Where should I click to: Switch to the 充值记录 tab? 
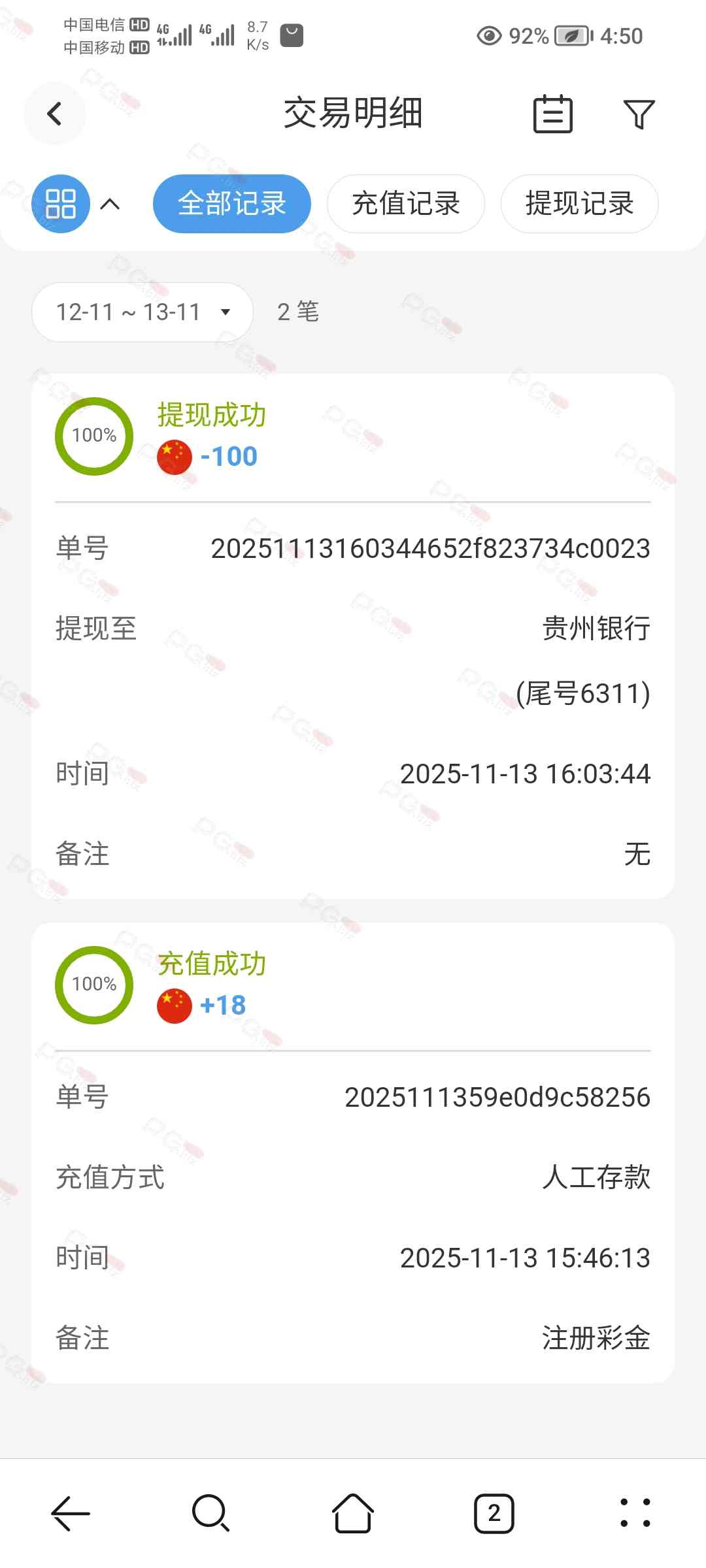[x=406, y=204]
